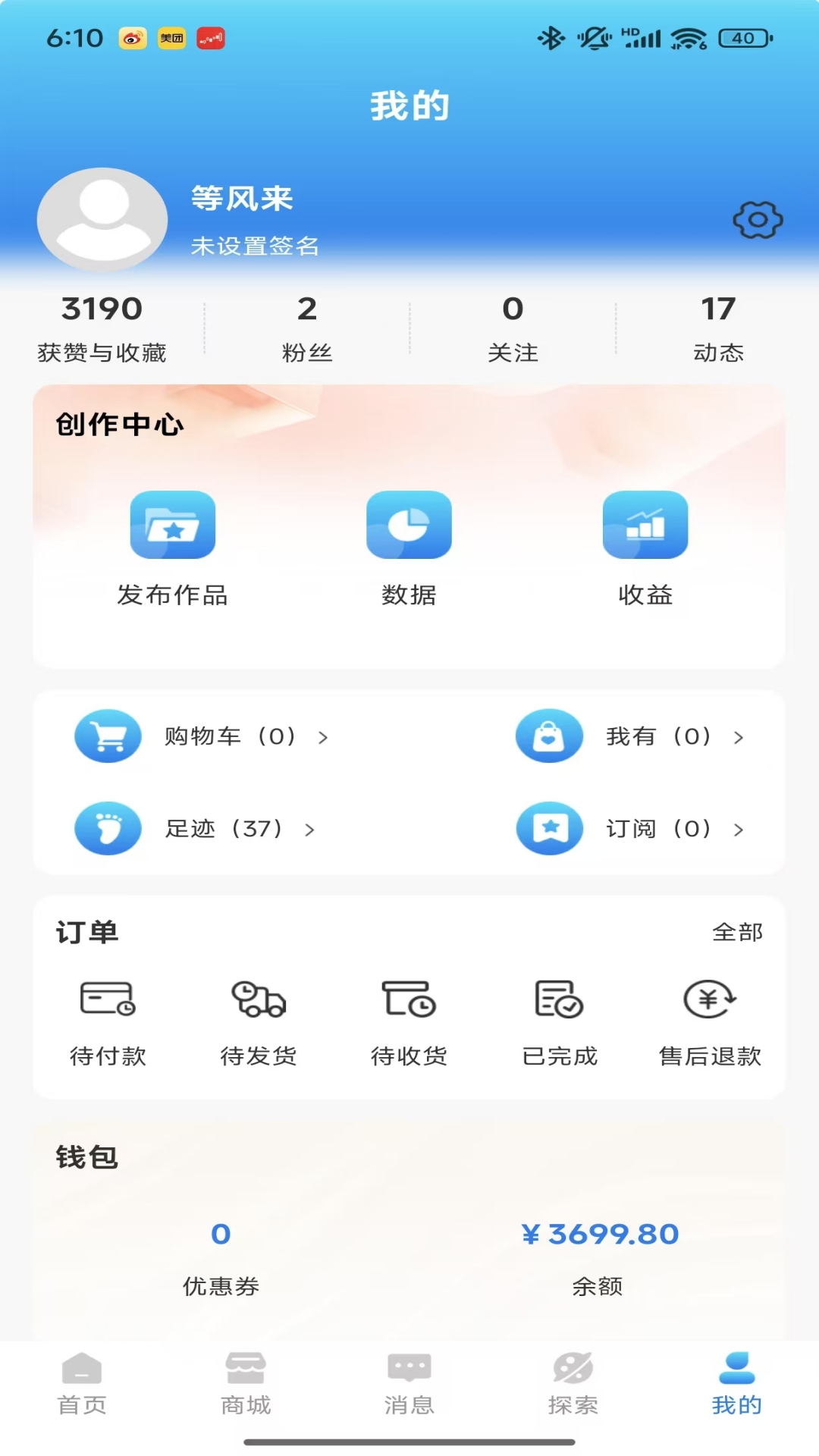819x1456 pixels.
Task: Open 发布作品 in the creation center
Action: [173, 548]
